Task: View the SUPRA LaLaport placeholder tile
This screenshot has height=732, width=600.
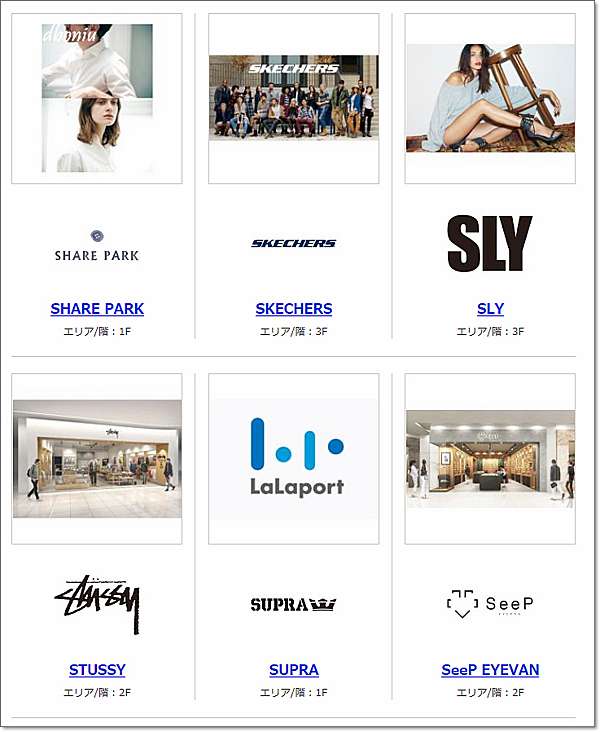Action: 294,459
